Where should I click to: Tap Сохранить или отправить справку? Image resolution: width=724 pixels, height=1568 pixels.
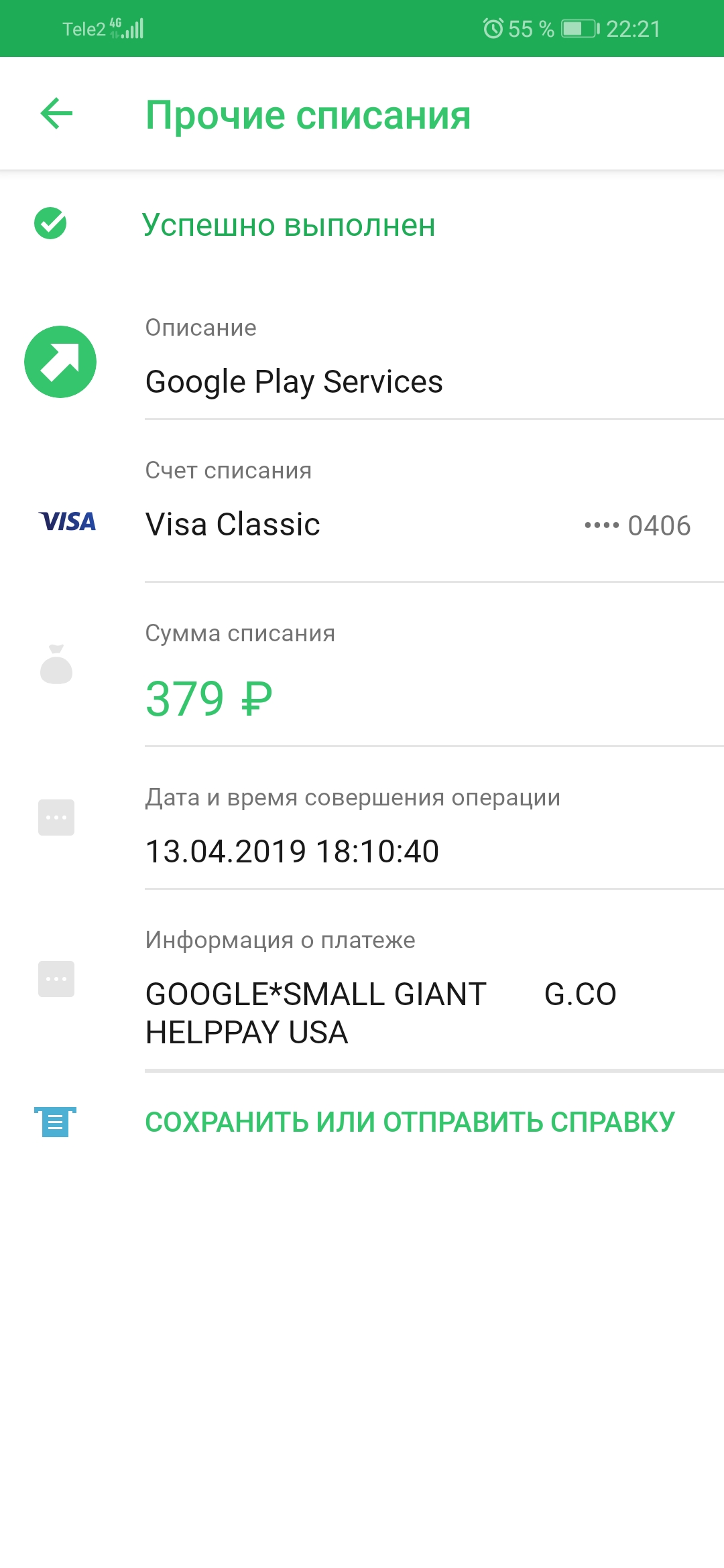(410, 1122)
